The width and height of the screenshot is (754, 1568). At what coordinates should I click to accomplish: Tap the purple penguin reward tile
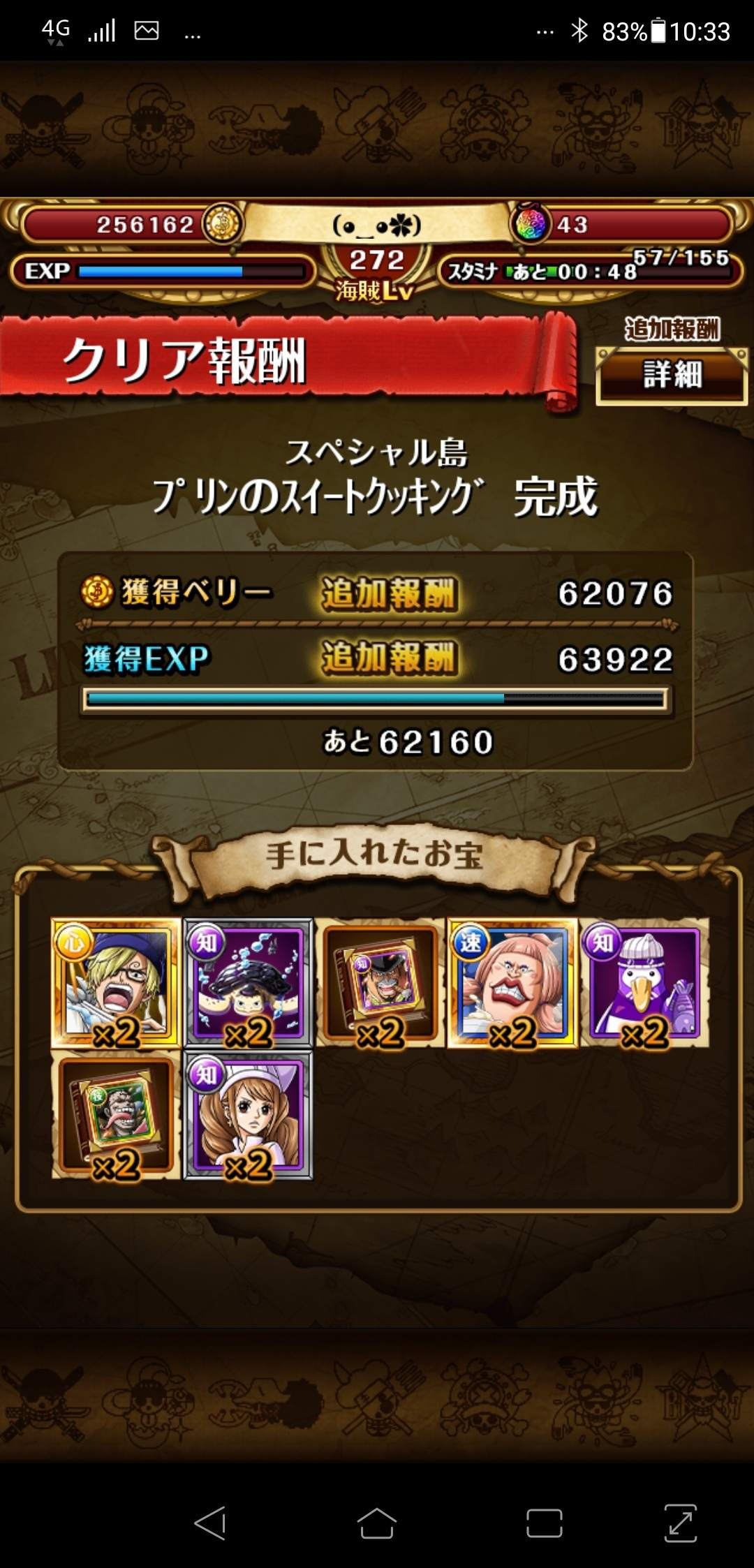click(644, 983)
